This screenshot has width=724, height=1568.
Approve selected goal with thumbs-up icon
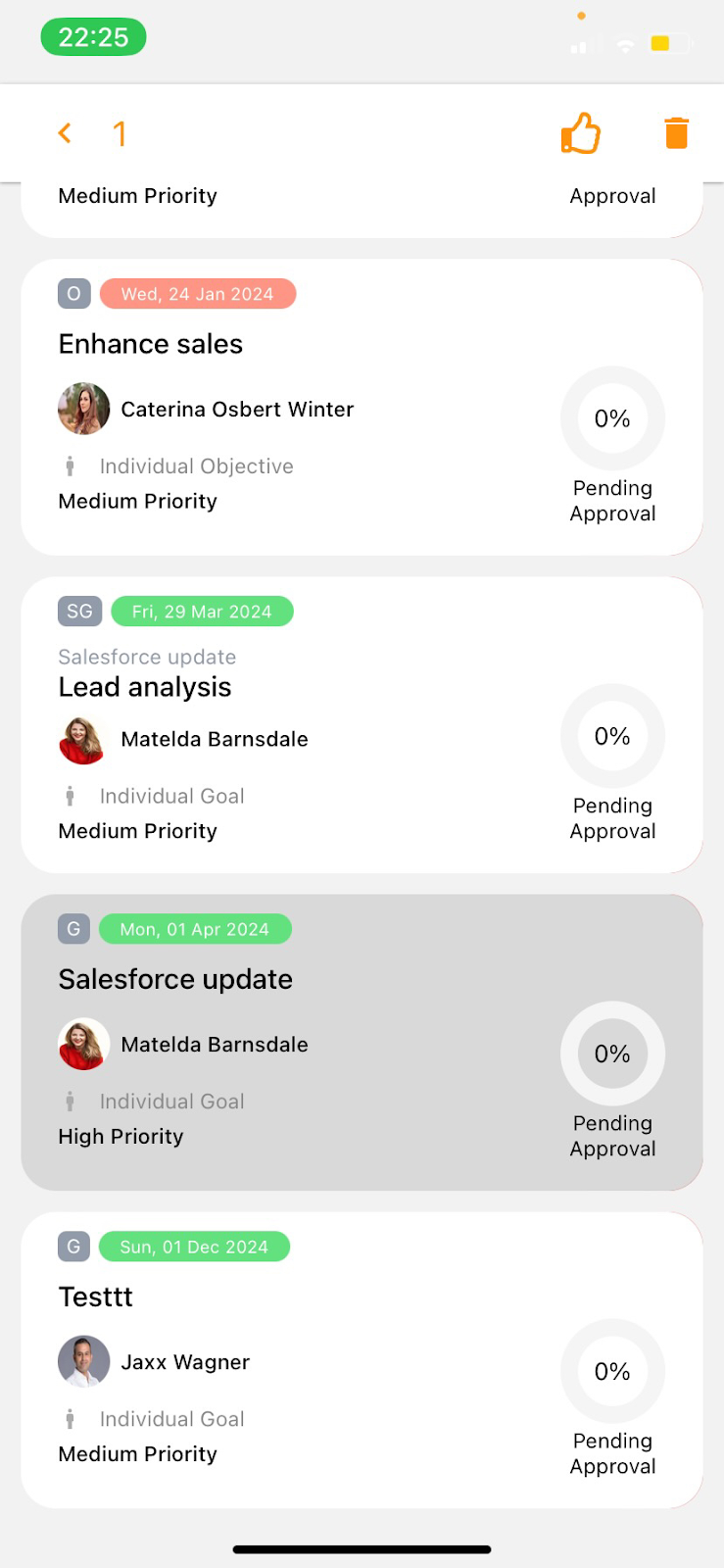(x=581, y=133)
